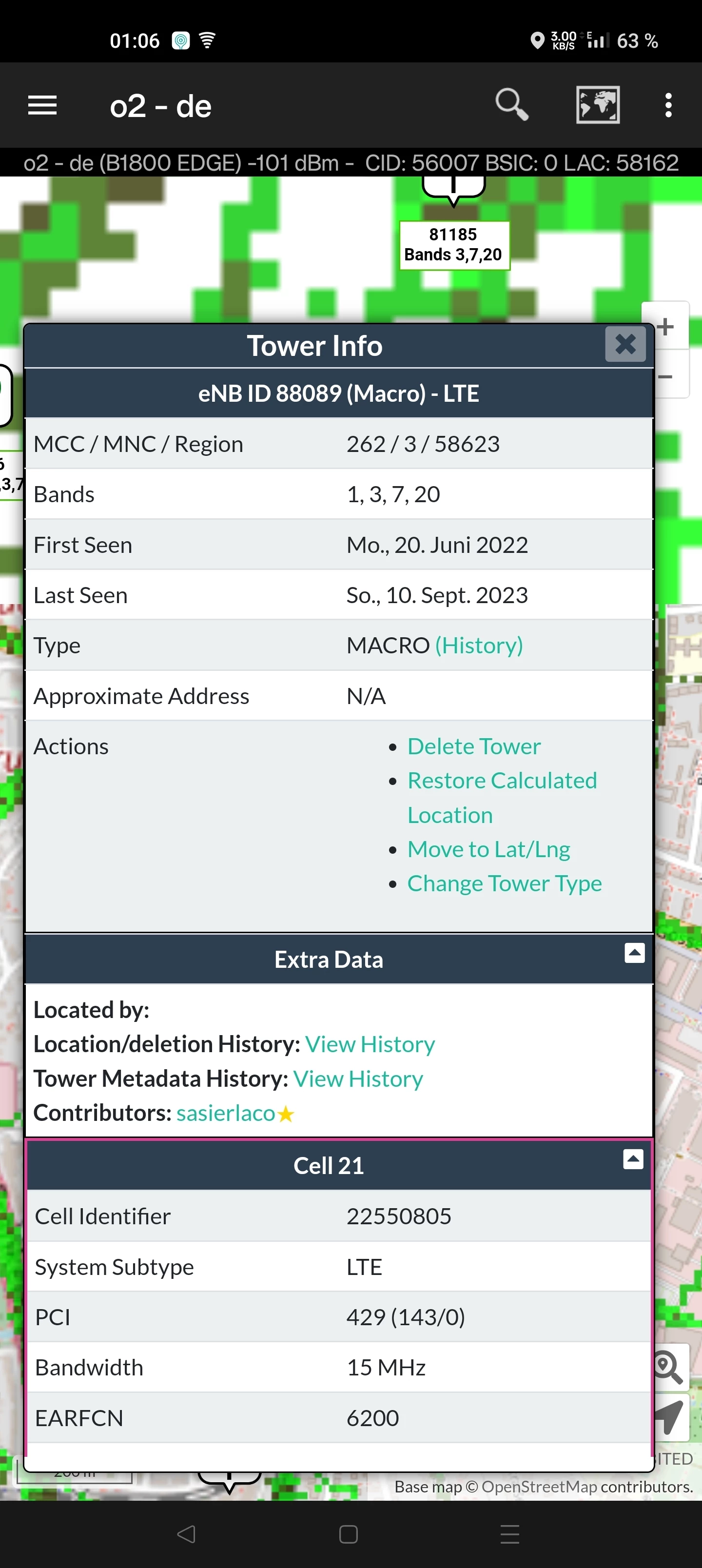702x1568 pixels.
Task: Select Change Tower Type
Action: click(504, 883)
